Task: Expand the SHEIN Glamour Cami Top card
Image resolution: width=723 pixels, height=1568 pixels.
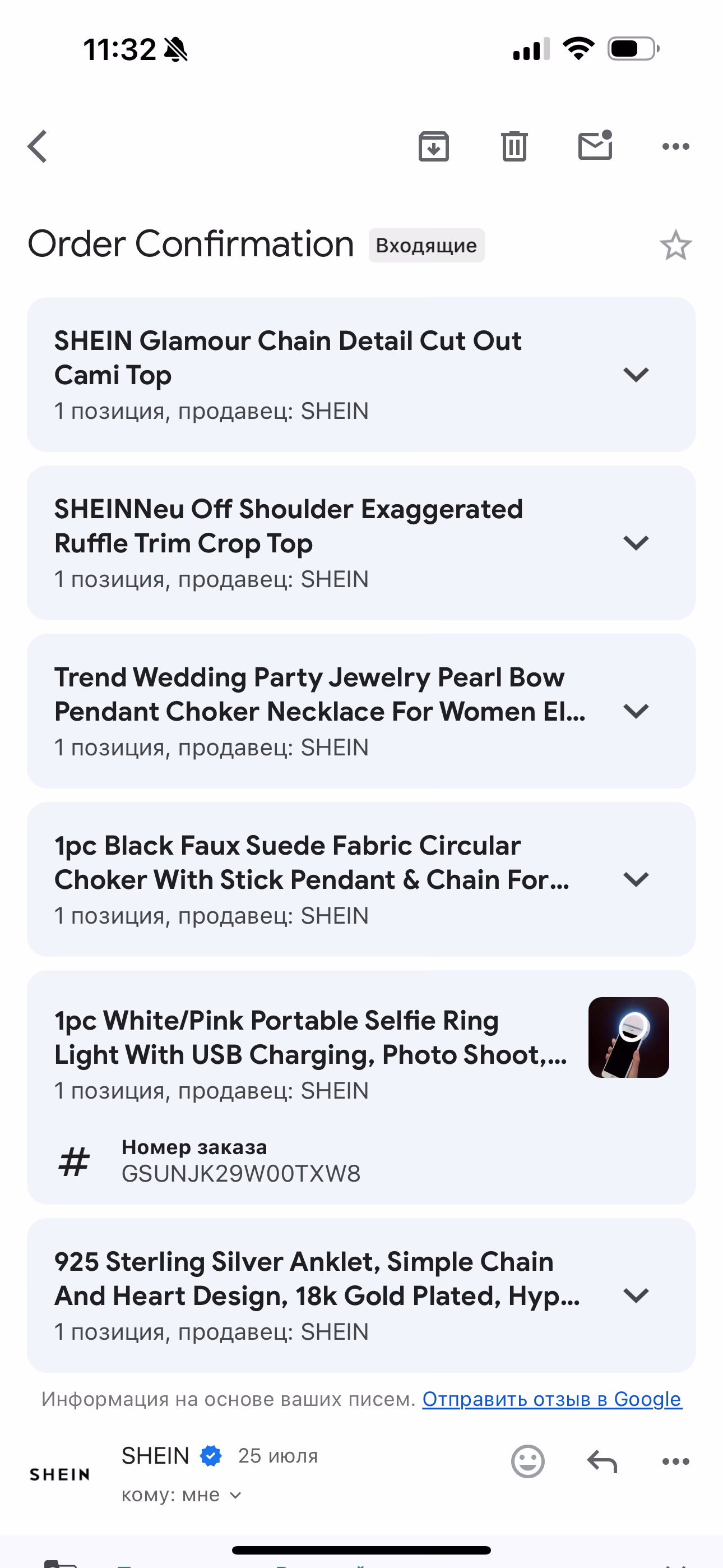Action: tap(636, 375)
